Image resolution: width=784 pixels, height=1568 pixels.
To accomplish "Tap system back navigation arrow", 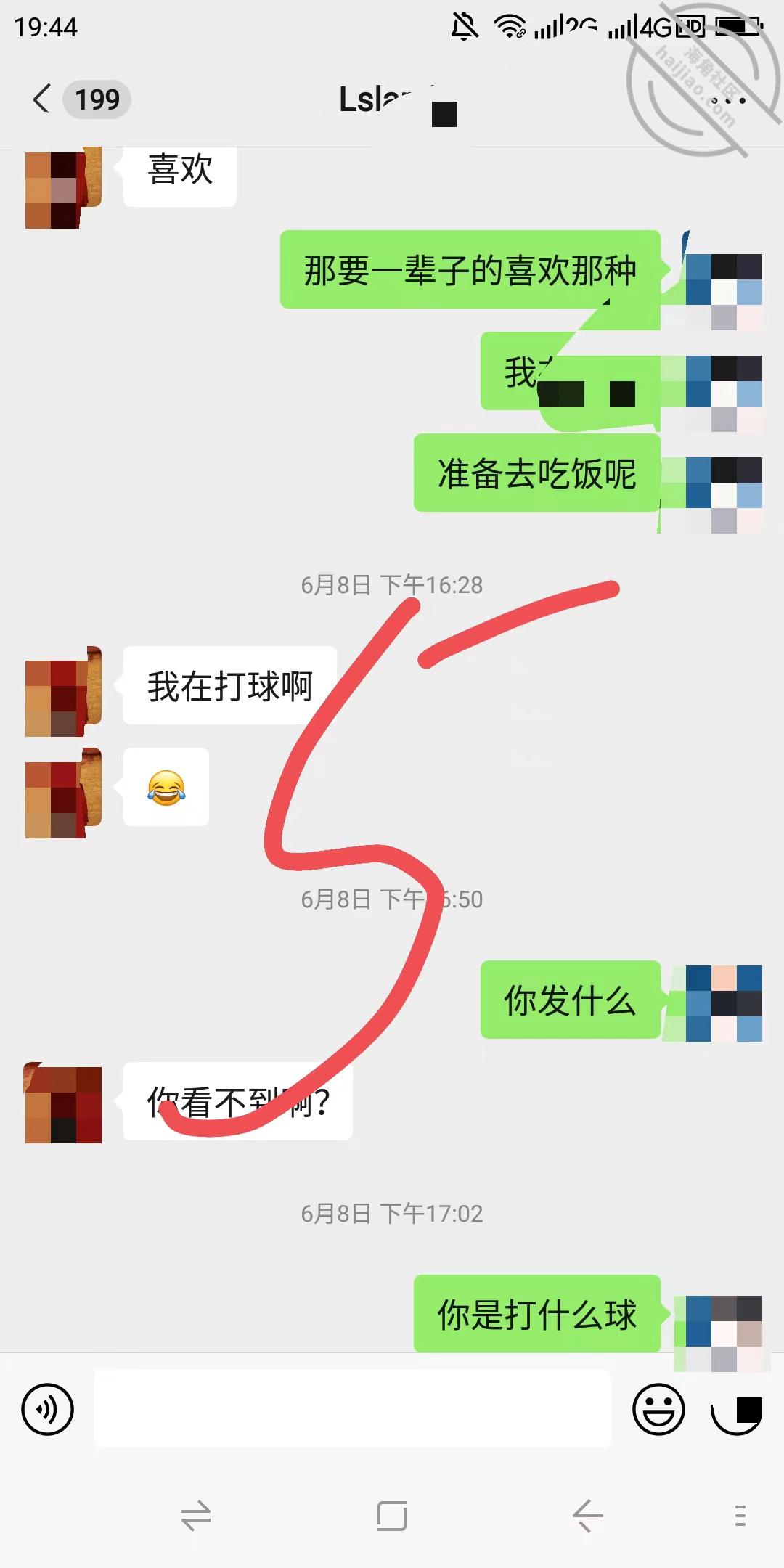I will coord(587,1516).
